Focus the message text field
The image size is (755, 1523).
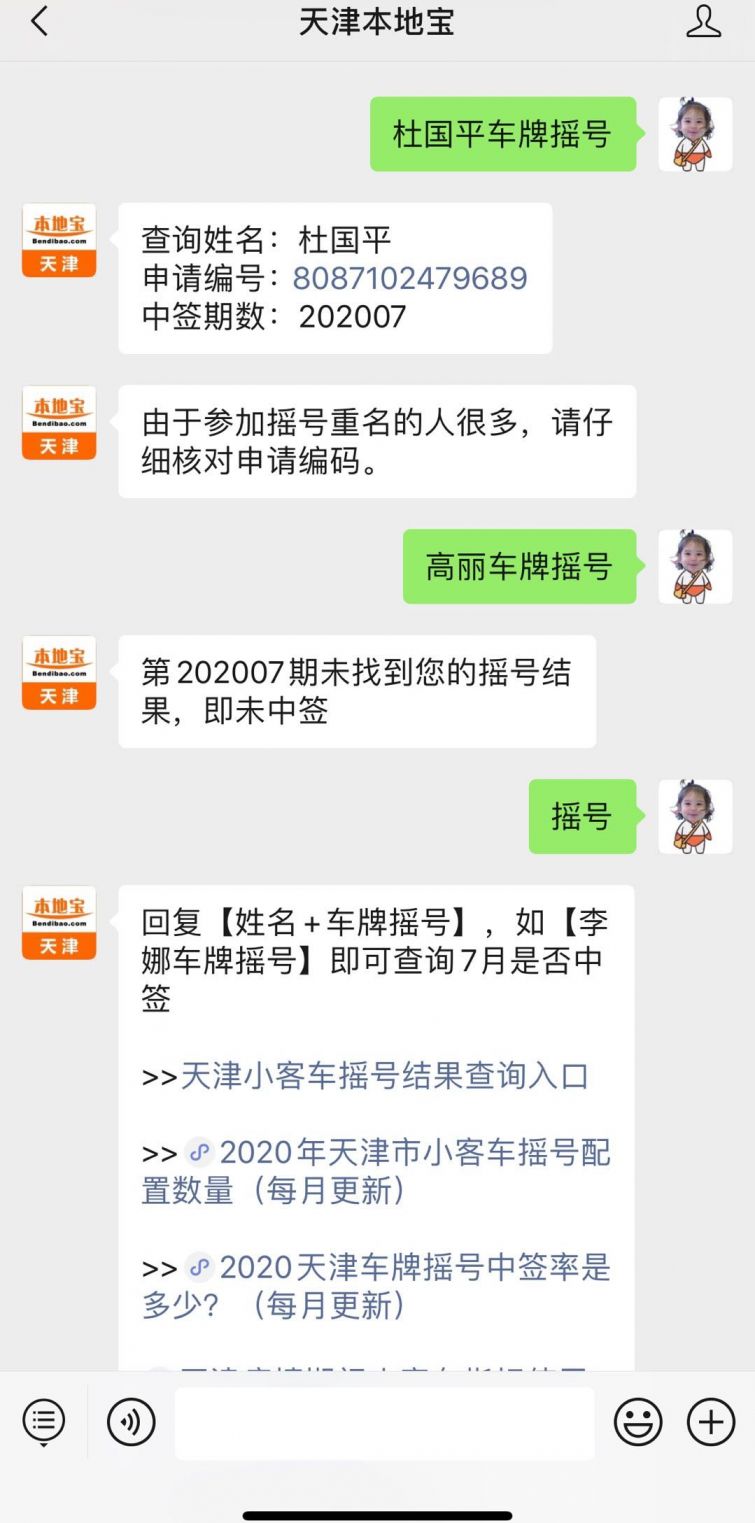click(384, 1422)
